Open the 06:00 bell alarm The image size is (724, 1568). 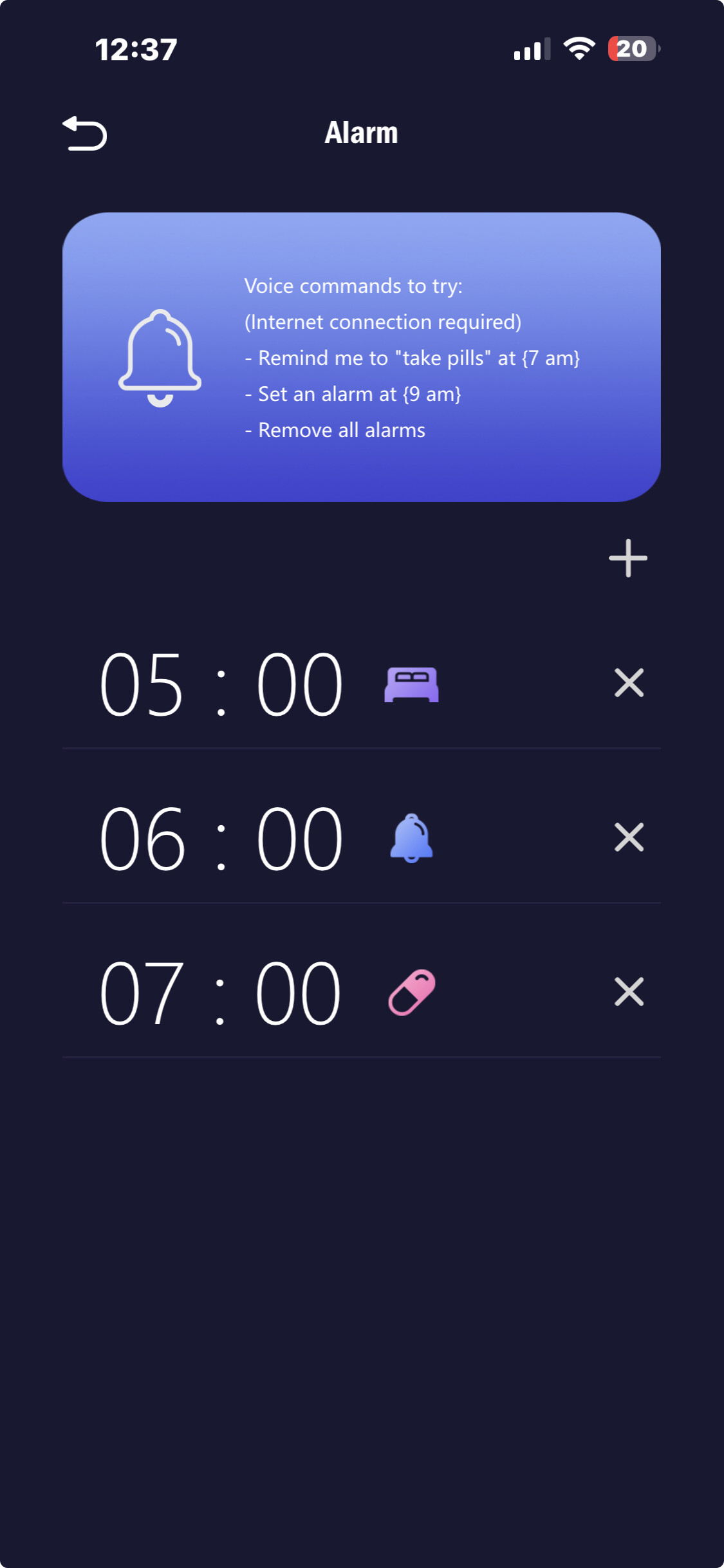point(221,838)
